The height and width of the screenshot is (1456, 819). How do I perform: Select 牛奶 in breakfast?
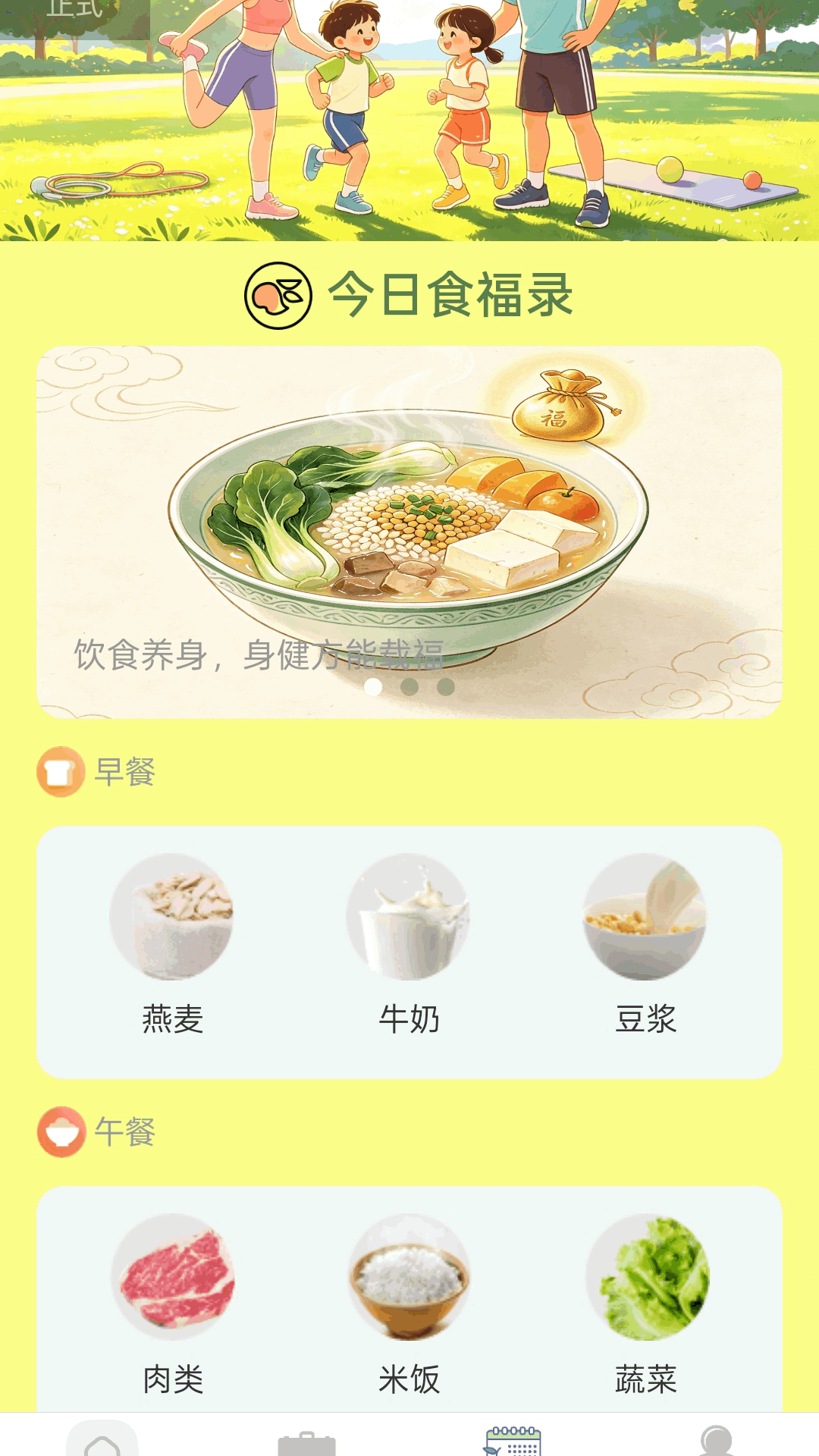coord(409,945)
